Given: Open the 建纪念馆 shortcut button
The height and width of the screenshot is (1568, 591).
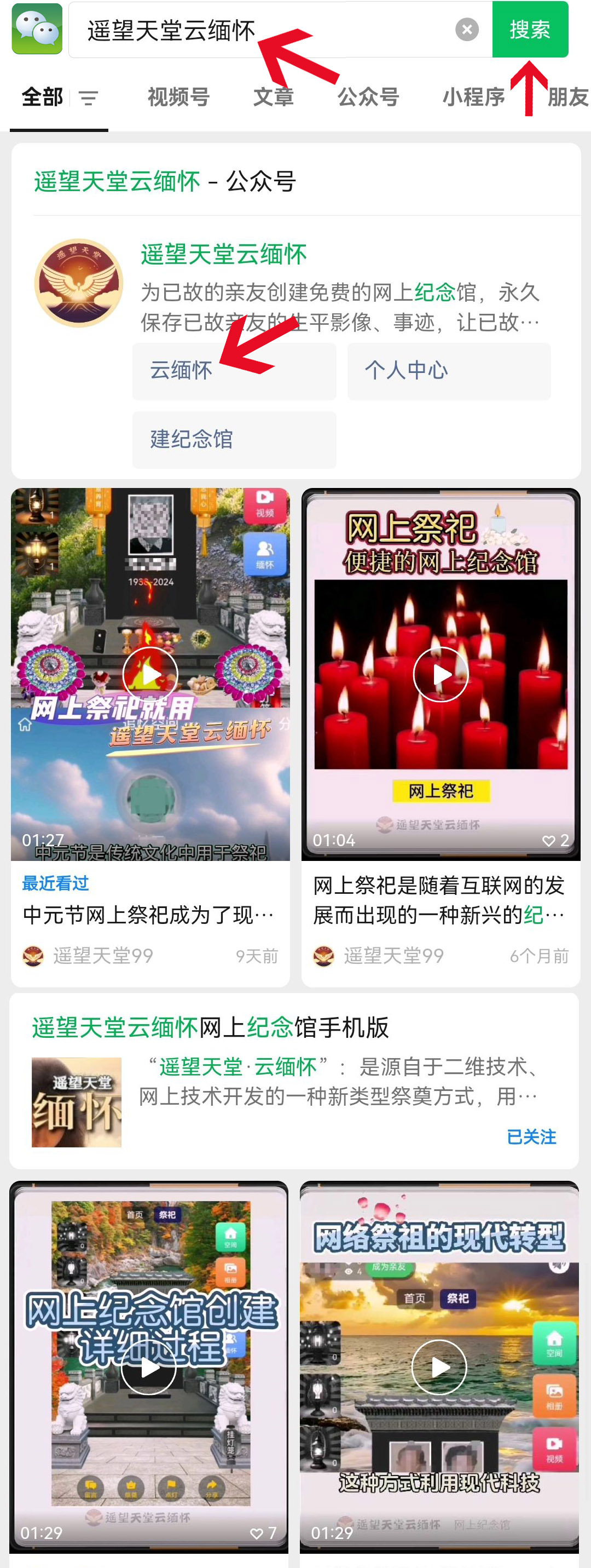Looking at the screenshot, I should [234, 439].
